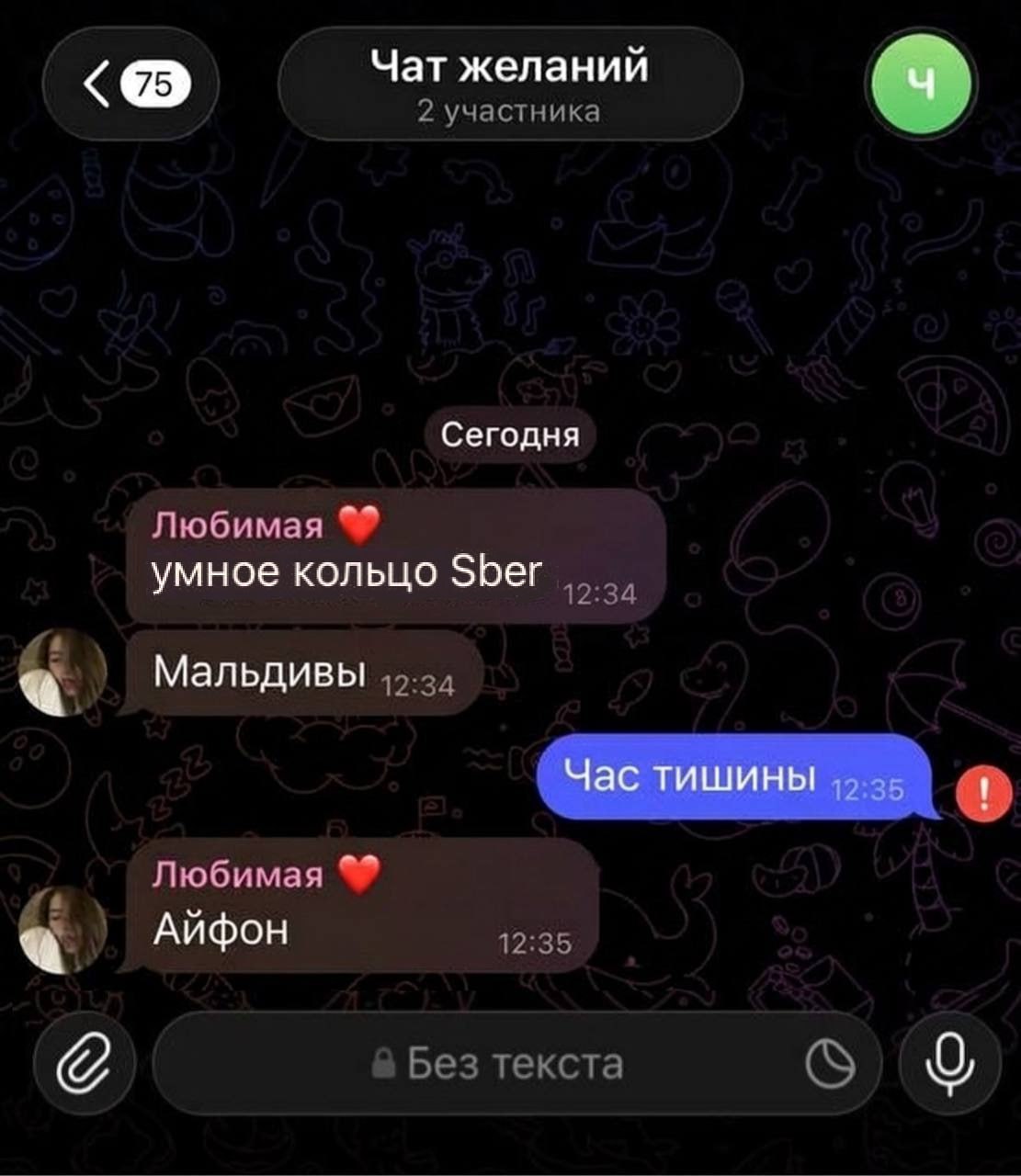Screen dimensions: 1021x1176
Task: Open the green group avatar
Action: tap(921, 85)
